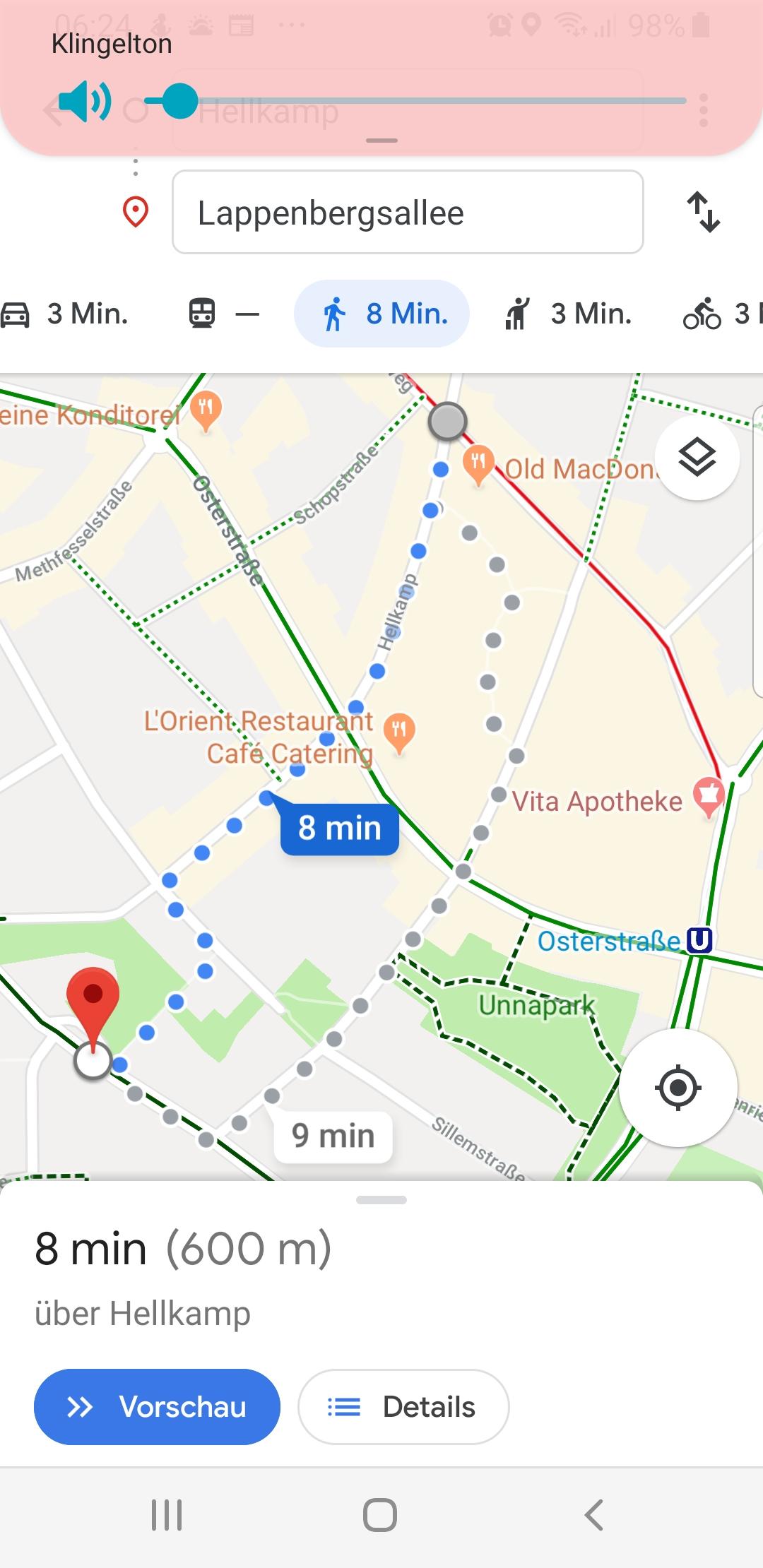Image resolution: width=763 pixels, height=1568 pixels.
Task: Open the map layers button
Action: [x=697, y=458]
